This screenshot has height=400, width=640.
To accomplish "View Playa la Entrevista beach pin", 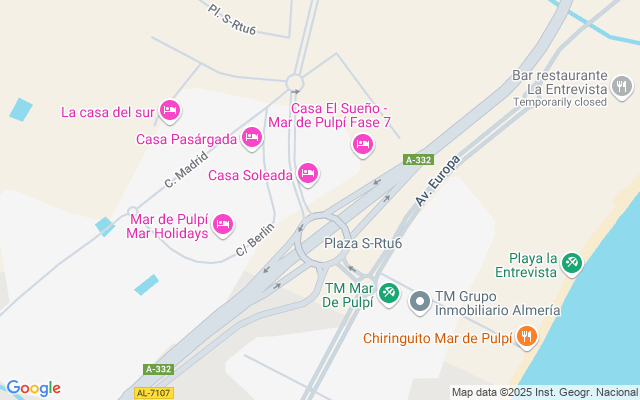I will click(x=571, y=263).
